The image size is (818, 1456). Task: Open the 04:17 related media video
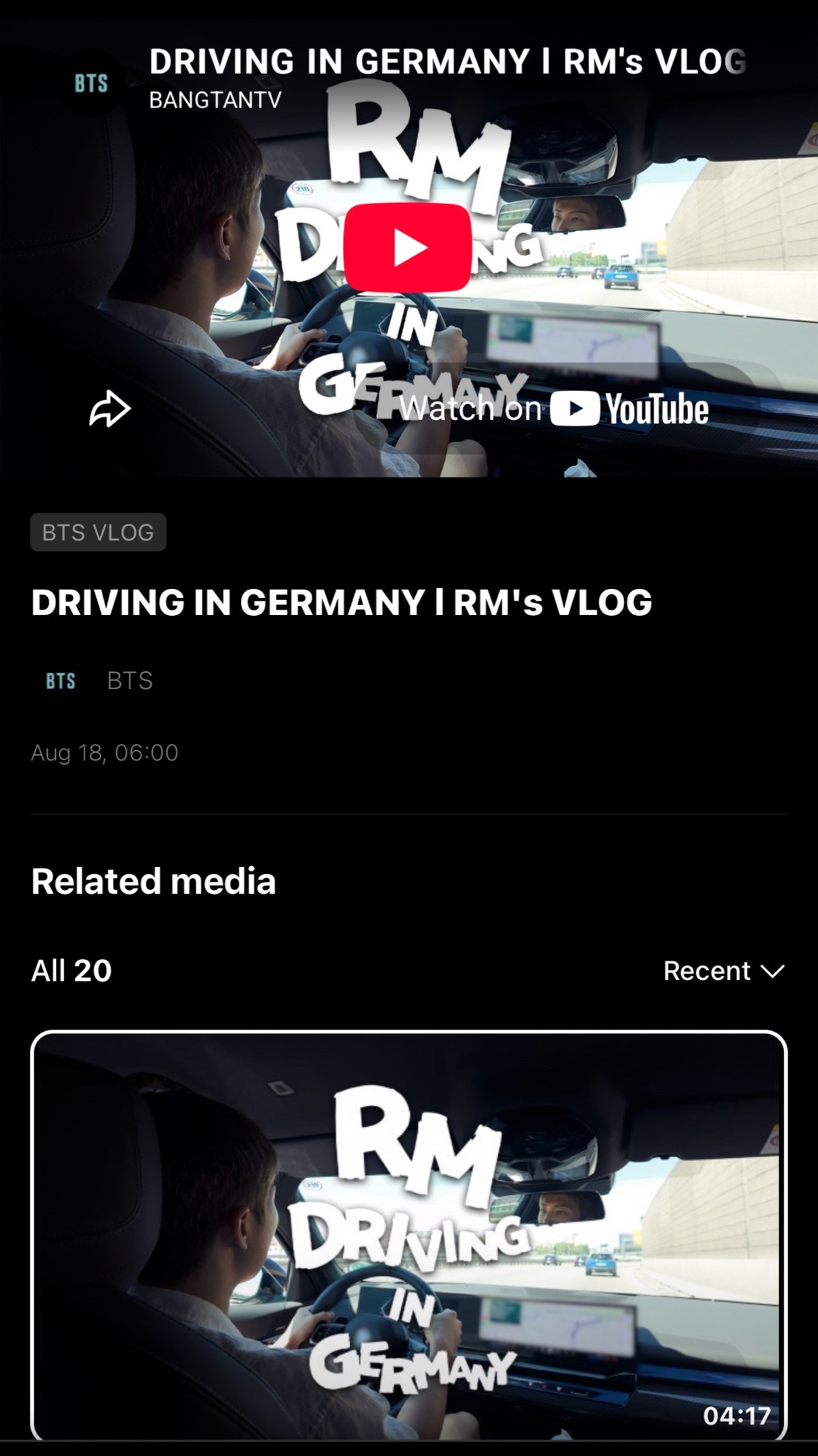point(409,1235)
